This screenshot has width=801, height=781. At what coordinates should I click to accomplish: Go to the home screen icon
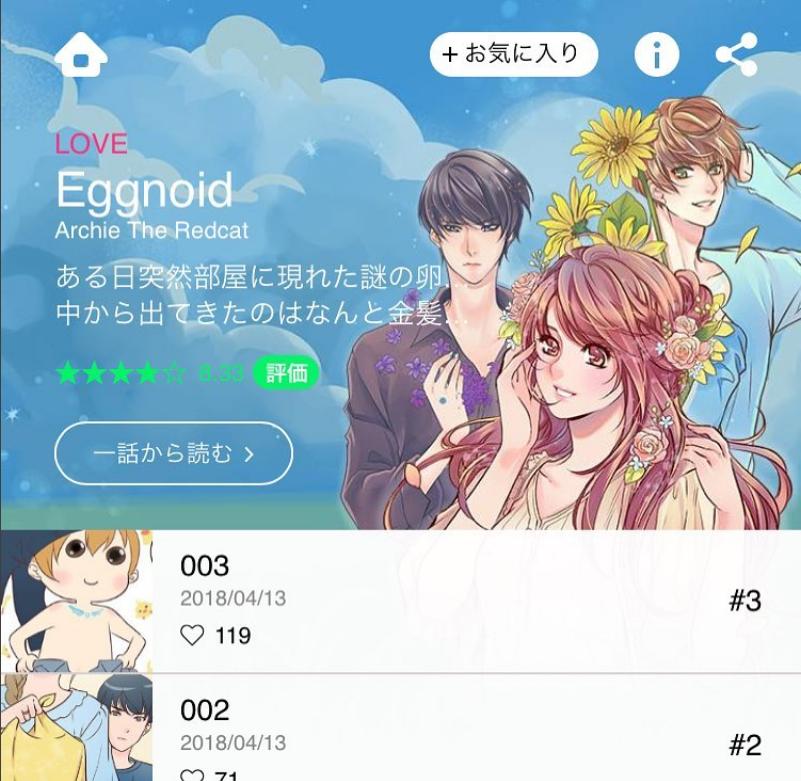81,55
